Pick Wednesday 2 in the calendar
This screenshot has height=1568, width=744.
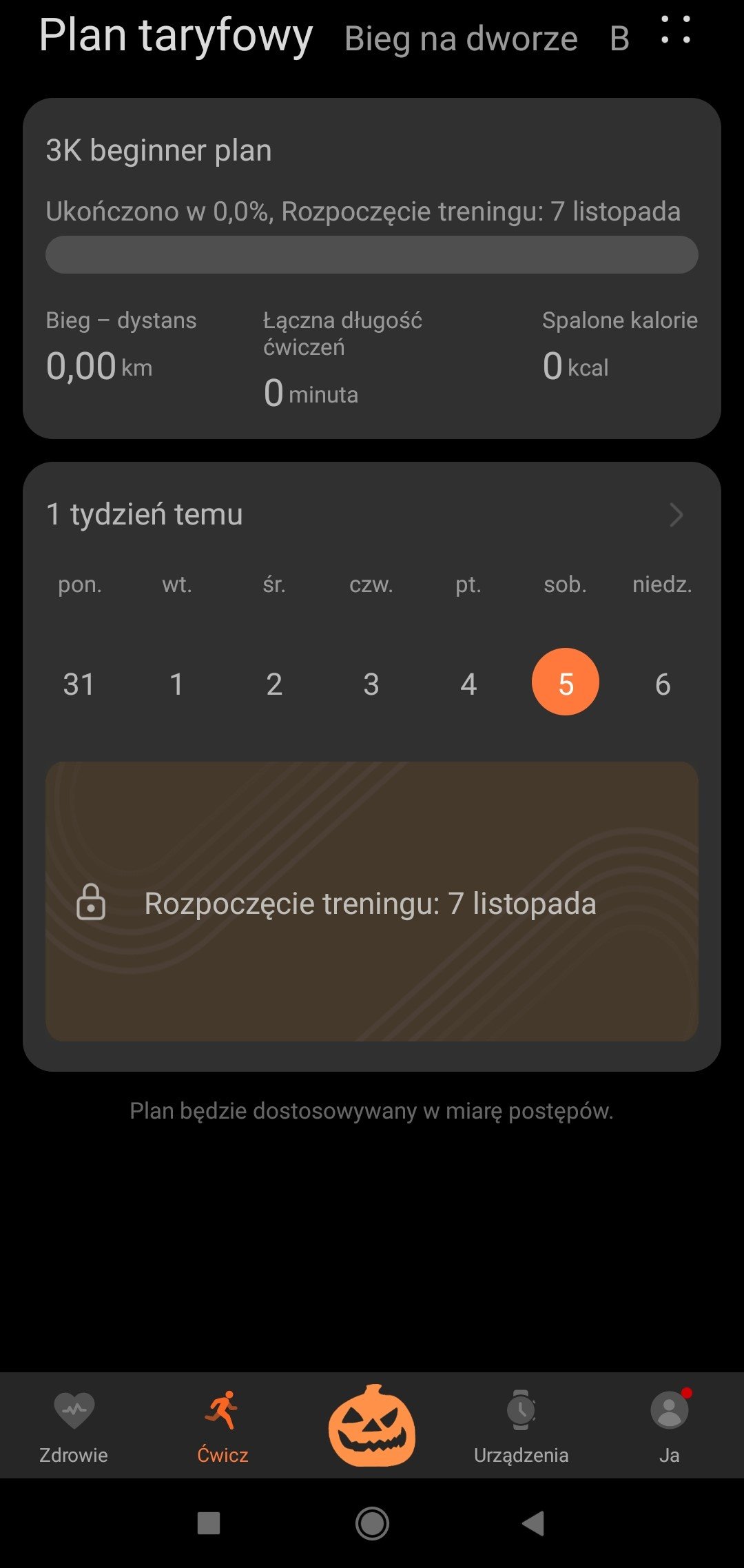[x=274, y=684]
